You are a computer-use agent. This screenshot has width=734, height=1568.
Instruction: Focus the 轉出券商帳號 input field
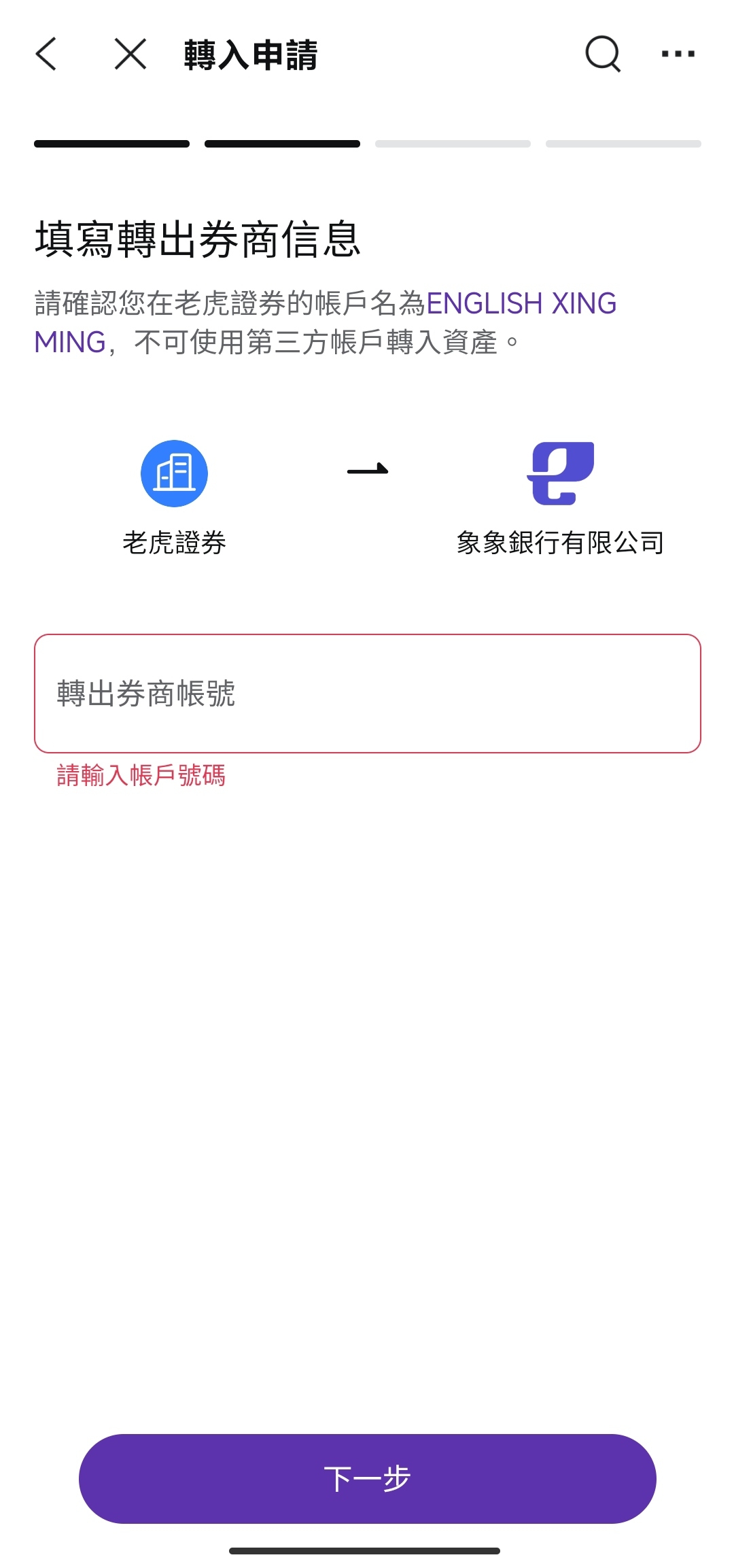[x=367, y=694]
